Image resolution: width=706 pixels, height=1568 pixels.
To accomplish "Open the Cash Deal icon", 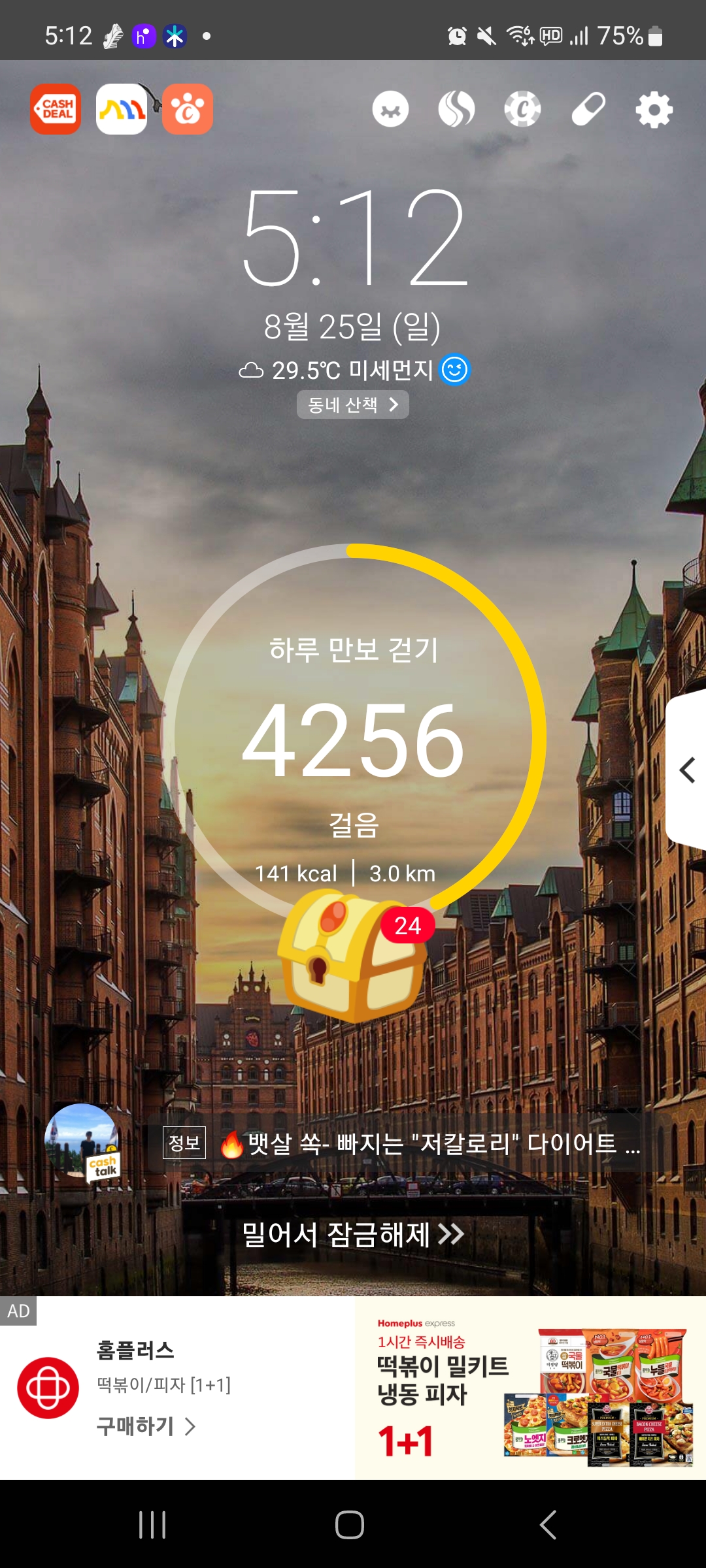I will [x=56, y=109].
